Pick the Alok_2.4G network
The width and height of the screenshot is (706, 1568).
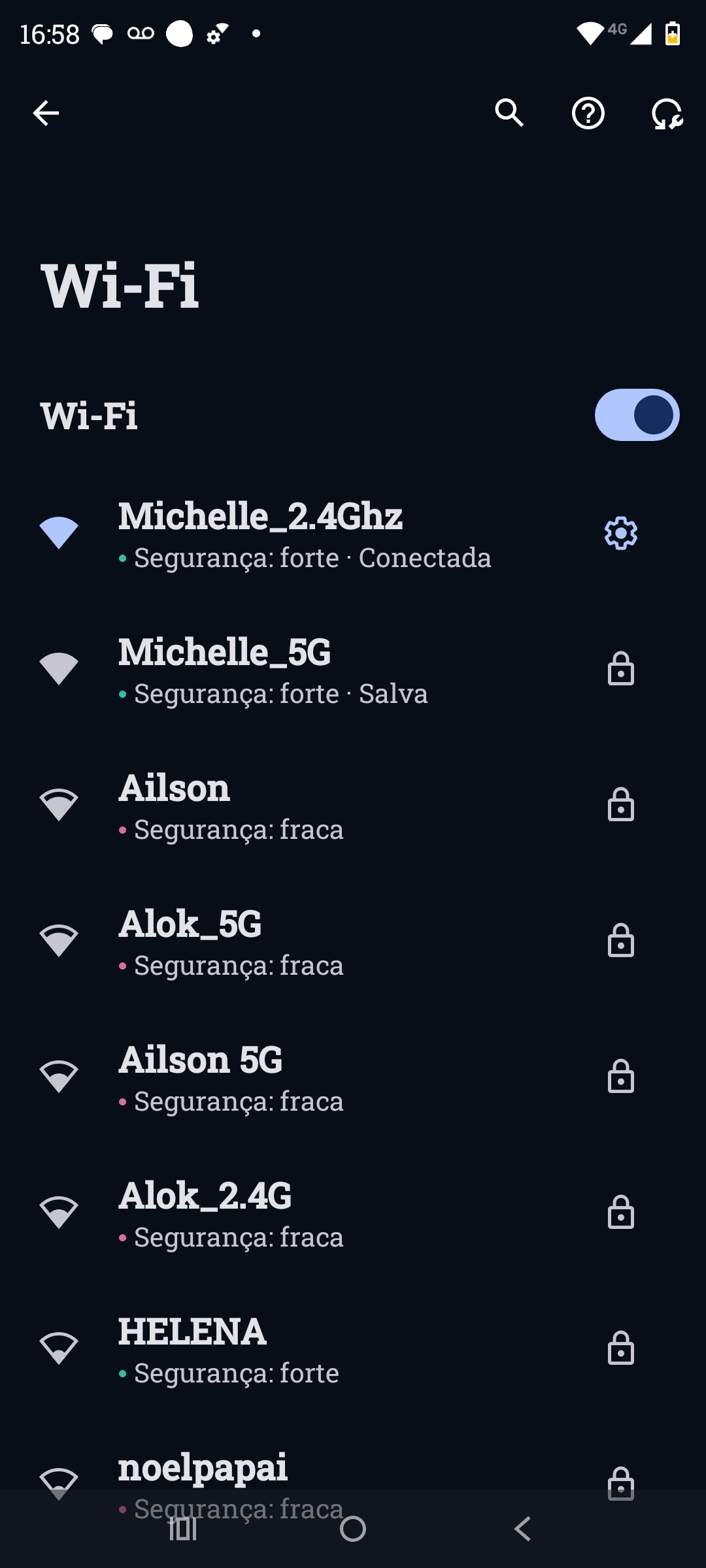[x=230, y=1213]
